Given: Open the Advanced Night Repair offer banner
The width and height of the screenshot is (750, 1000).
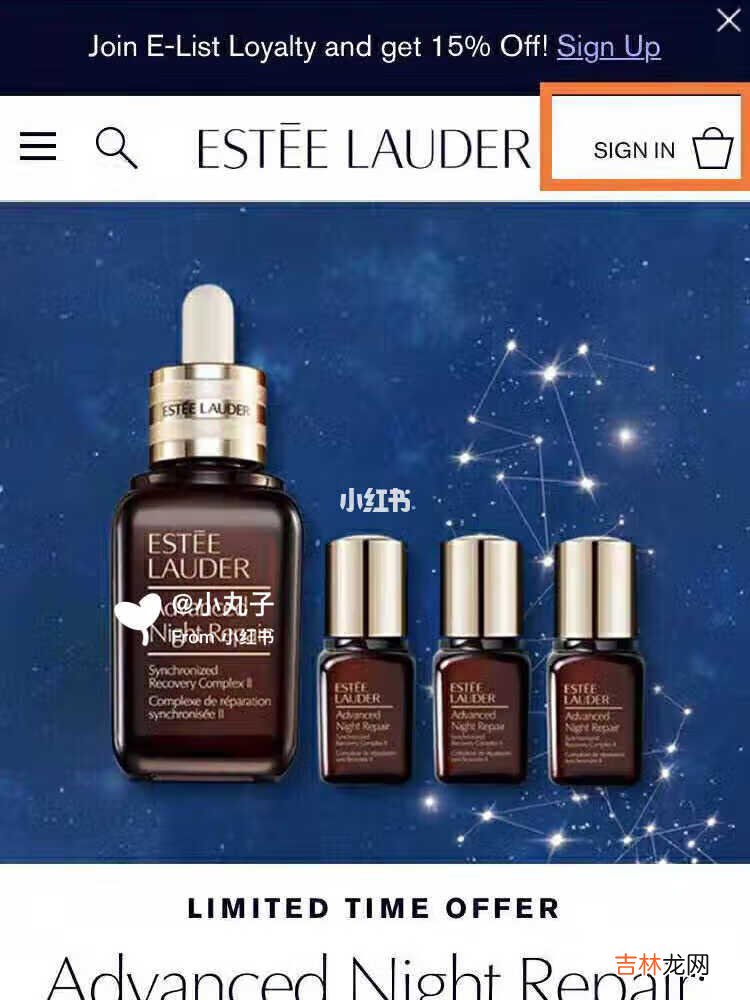Looking at the screenshot, I should (x=375, y=530).
